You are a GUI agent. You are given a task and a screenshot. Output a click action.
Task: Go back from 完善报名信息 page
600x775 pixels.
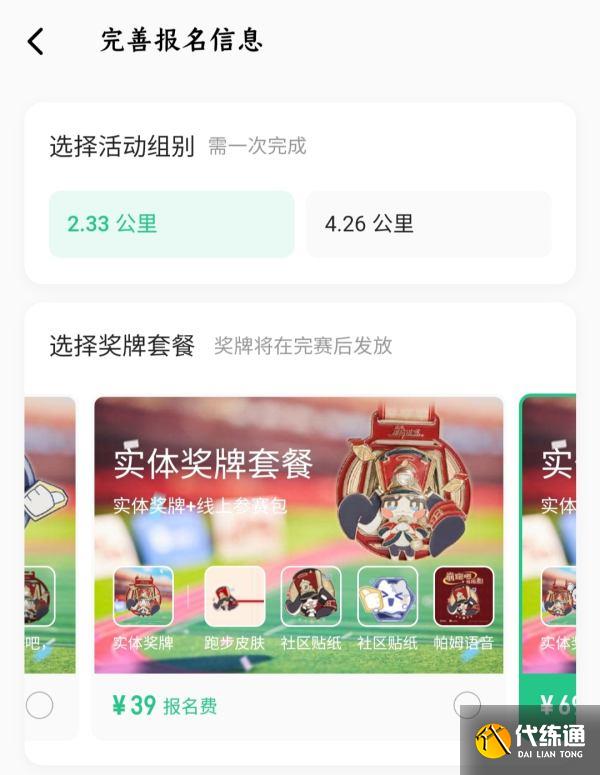point(36,41)
